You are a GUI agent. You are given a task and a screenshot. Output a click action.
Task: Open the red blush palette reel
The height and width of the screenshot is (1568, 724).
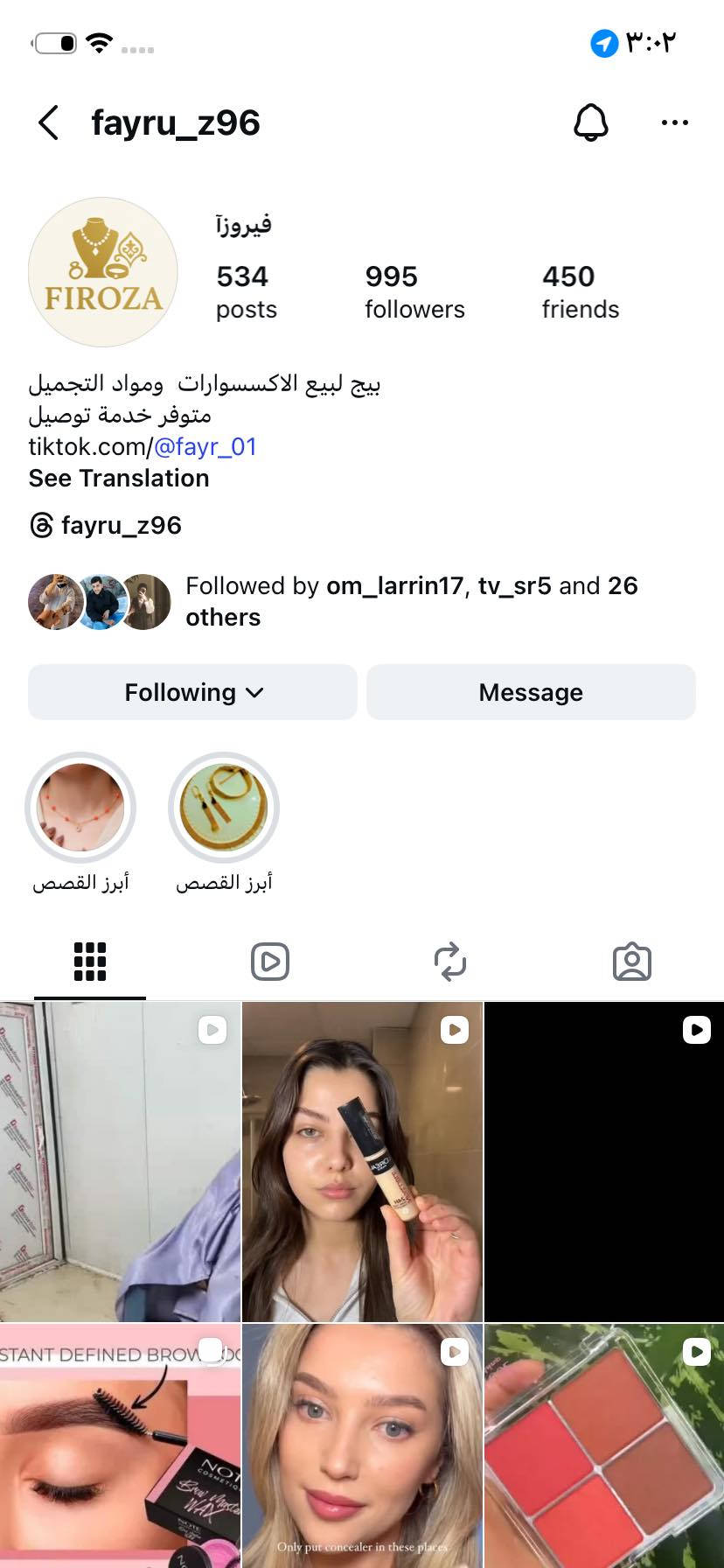click(604, 1445)
